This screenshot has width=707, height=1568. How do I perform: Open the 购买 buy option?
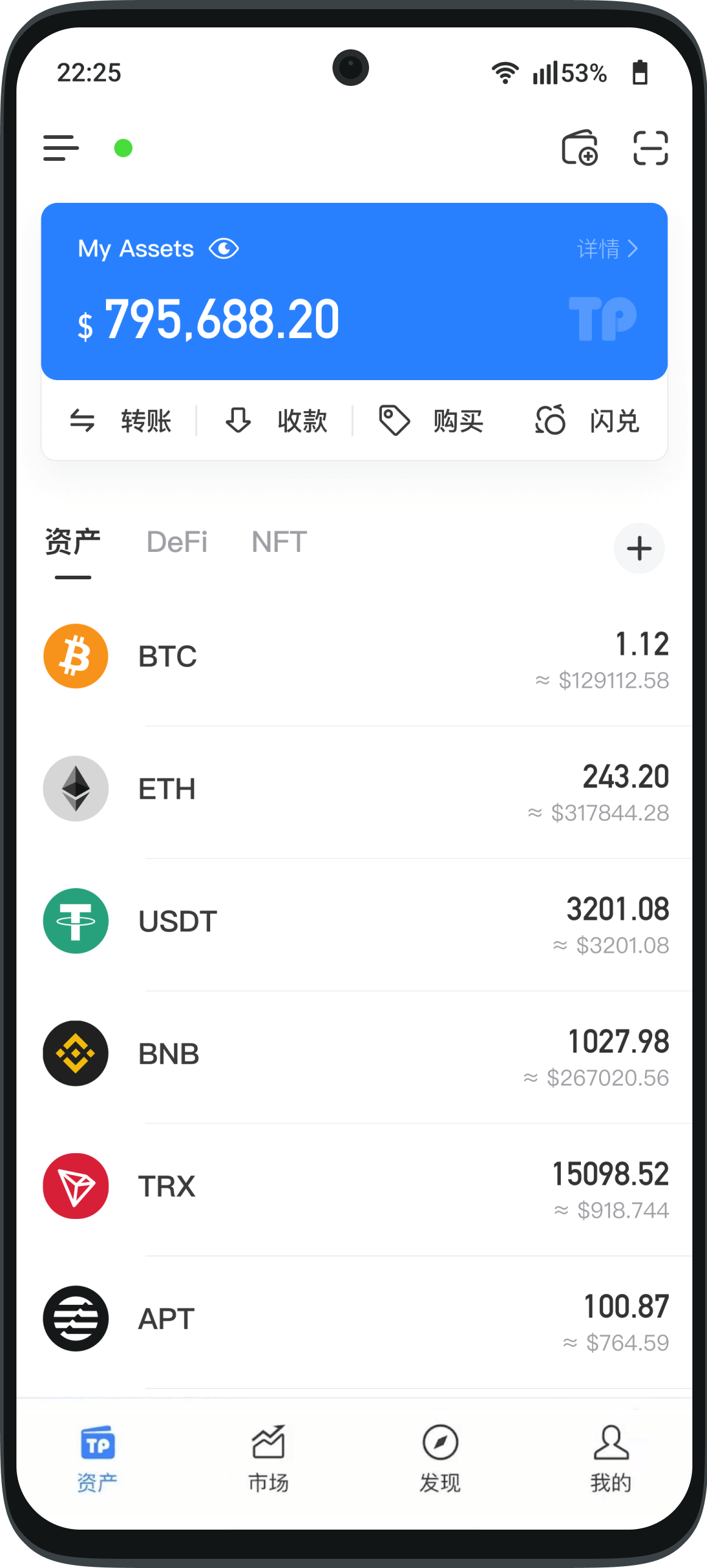tap(432, 421)
